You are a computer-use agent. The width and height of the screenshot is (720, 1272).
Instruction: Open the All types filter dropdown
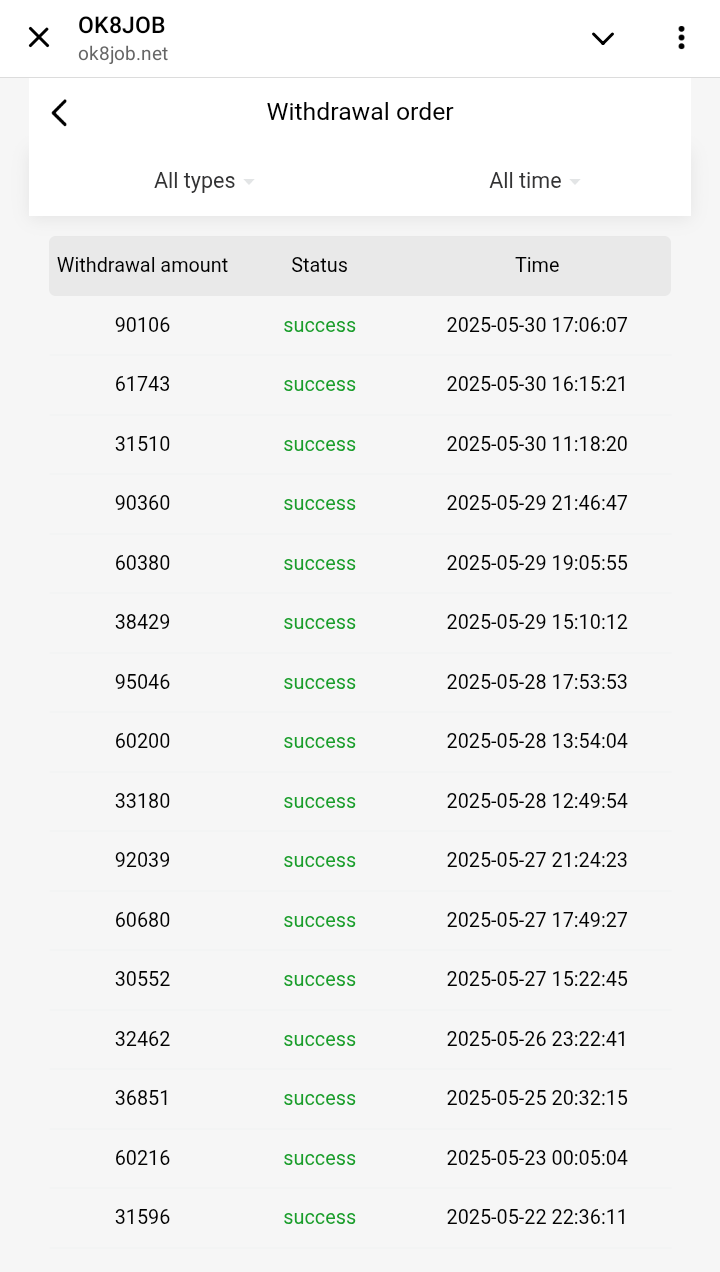tap(204, 181)
